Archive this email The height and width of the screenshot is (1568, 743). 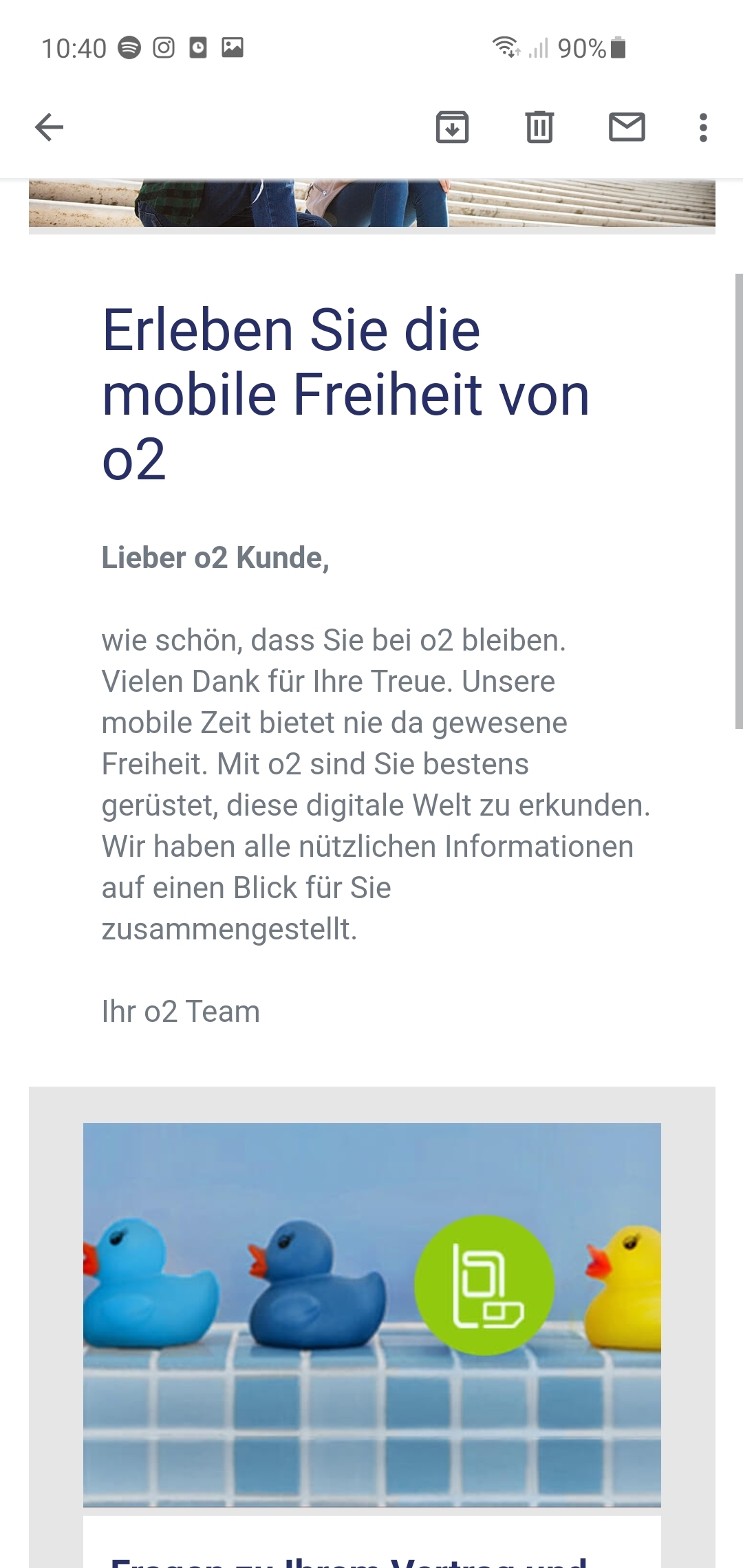(452, 127)
